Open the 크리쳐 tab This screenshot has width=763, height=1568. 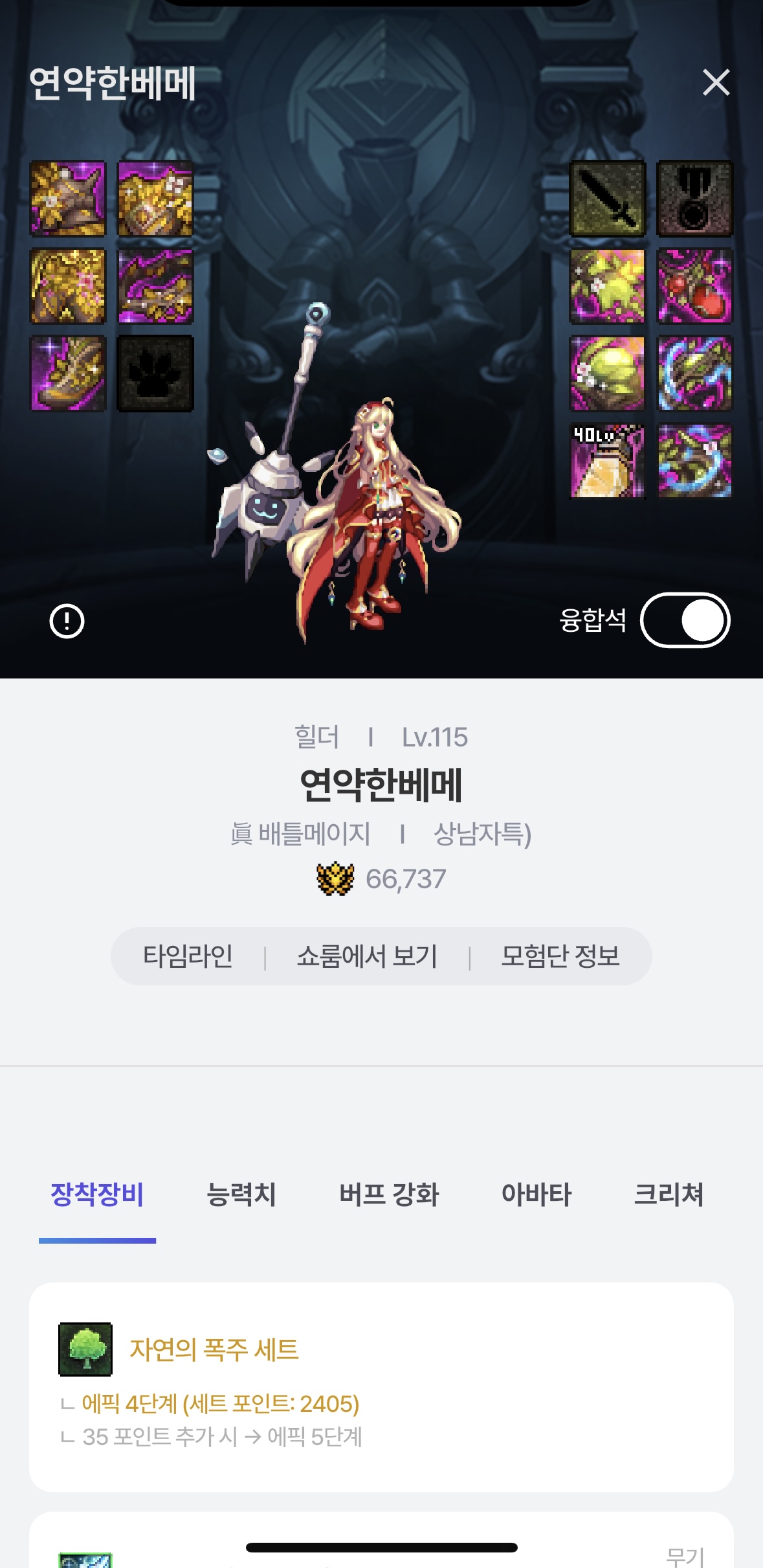668,1194
